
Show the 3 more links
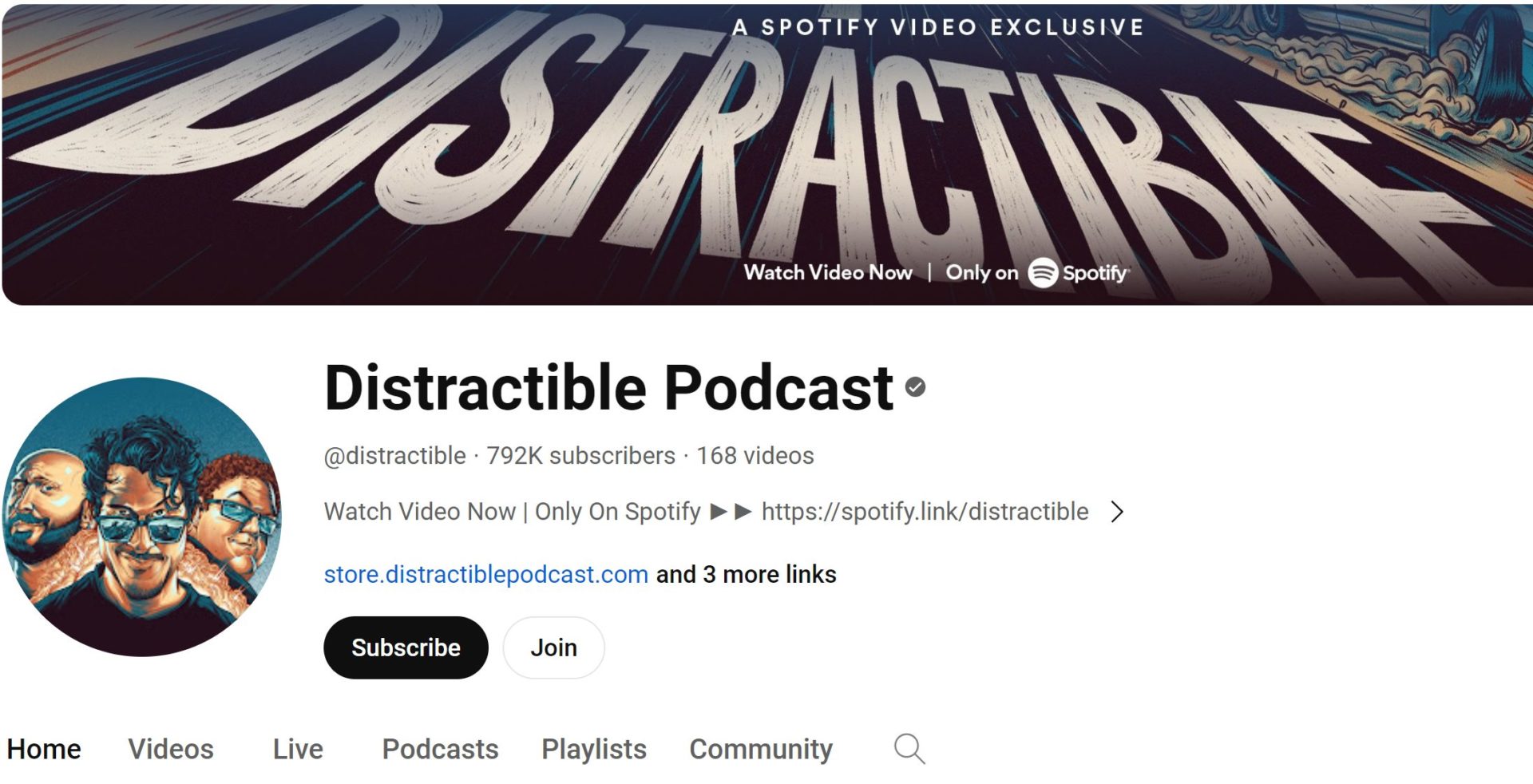tap(747, 574)
